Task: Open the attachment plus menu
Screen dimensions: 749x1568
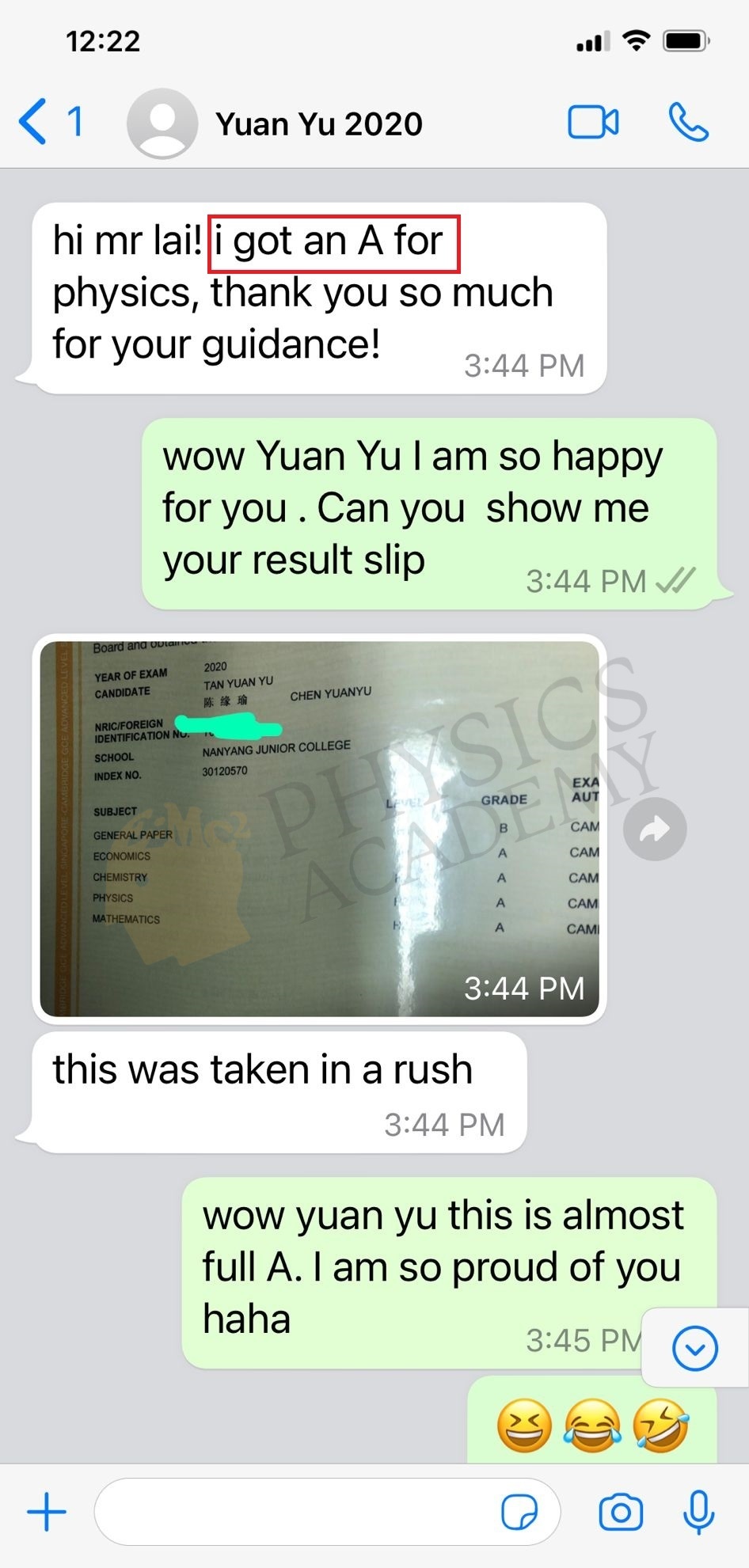Action: pos(47,1512)
